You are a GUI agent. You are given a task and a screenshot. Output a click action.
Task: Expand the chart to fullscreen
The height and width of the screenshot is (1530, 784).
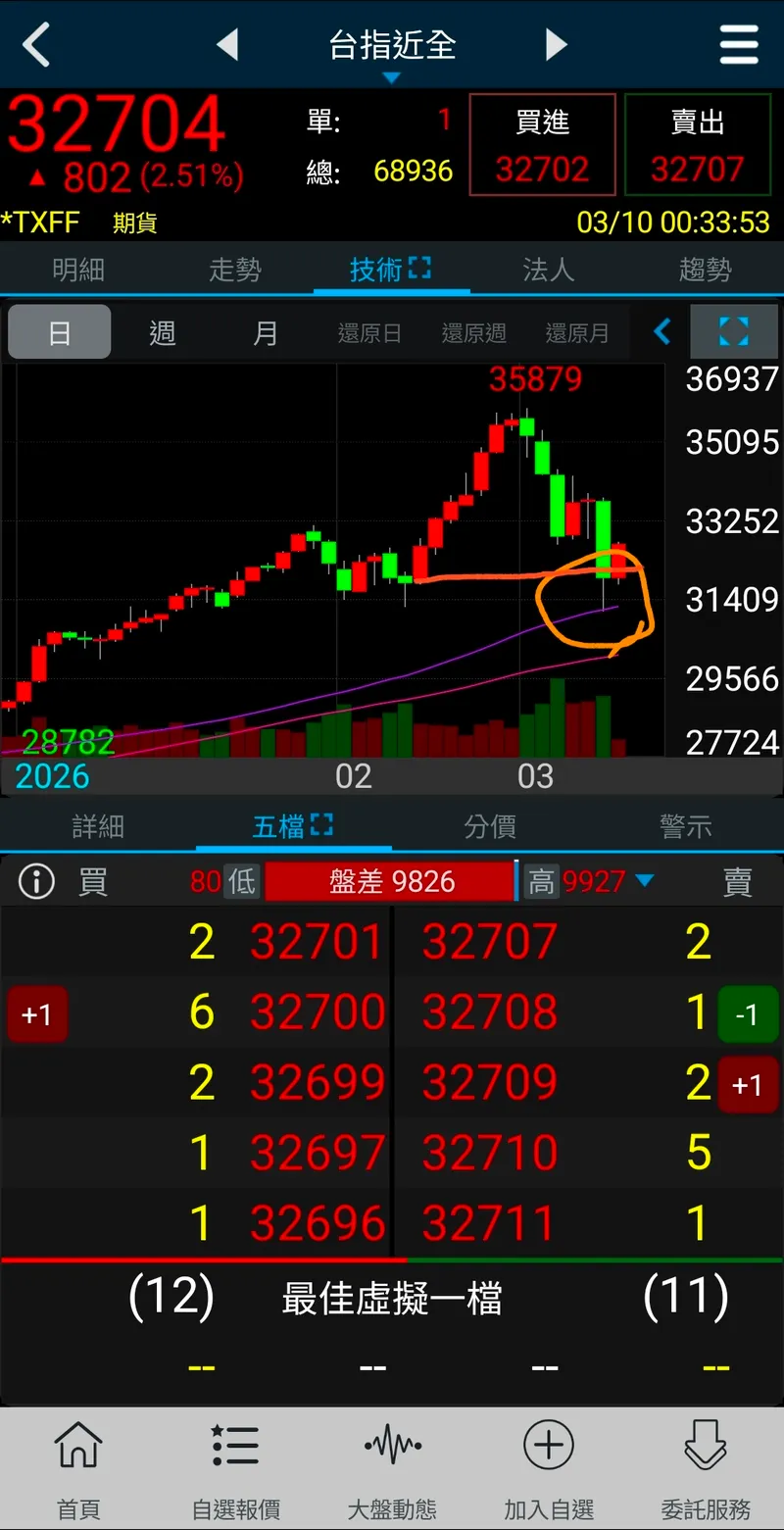[x=733, y=332]
